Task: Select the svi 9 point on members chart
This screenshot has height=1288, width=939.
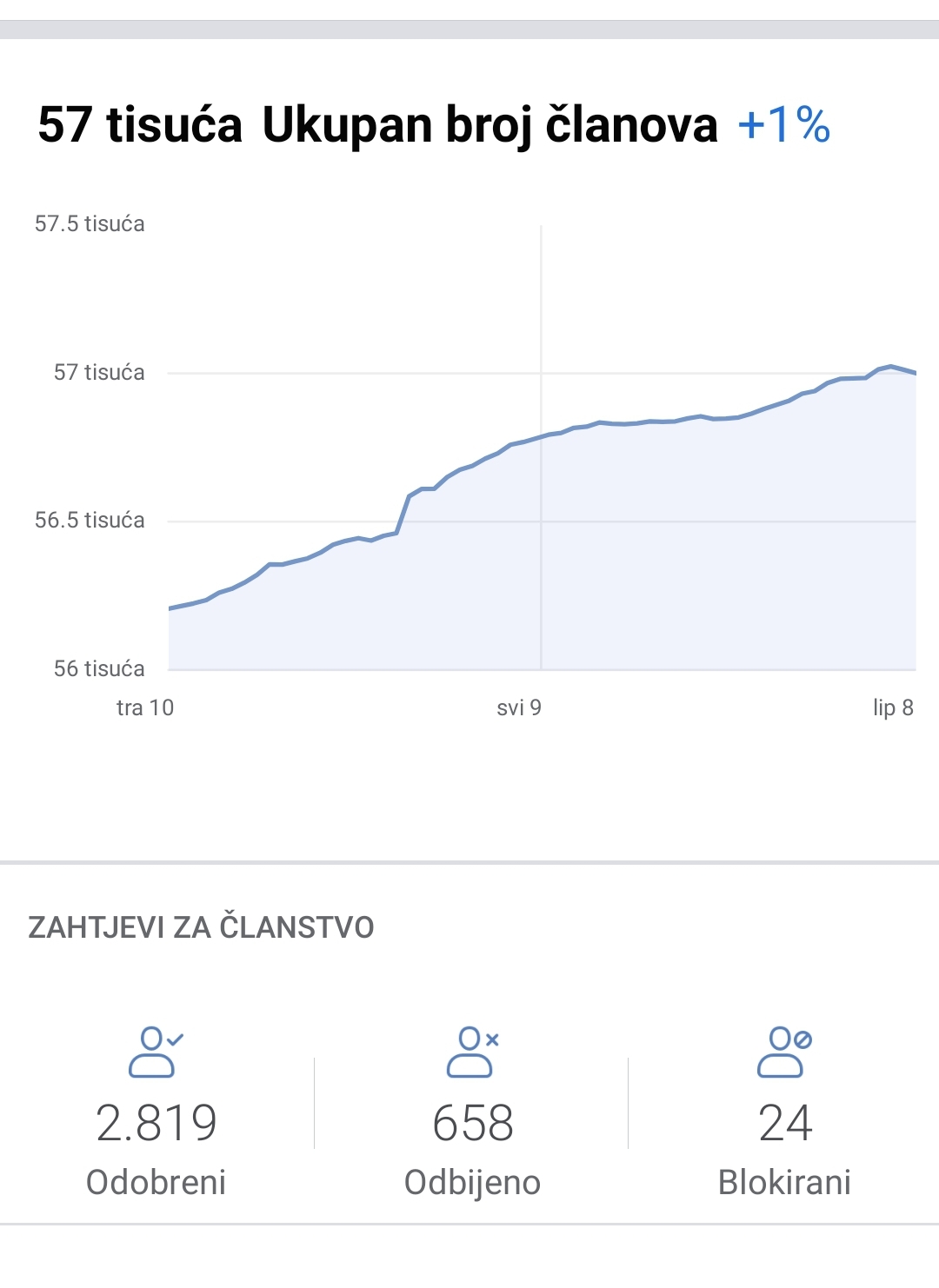Action: click(x=541, y=436)
